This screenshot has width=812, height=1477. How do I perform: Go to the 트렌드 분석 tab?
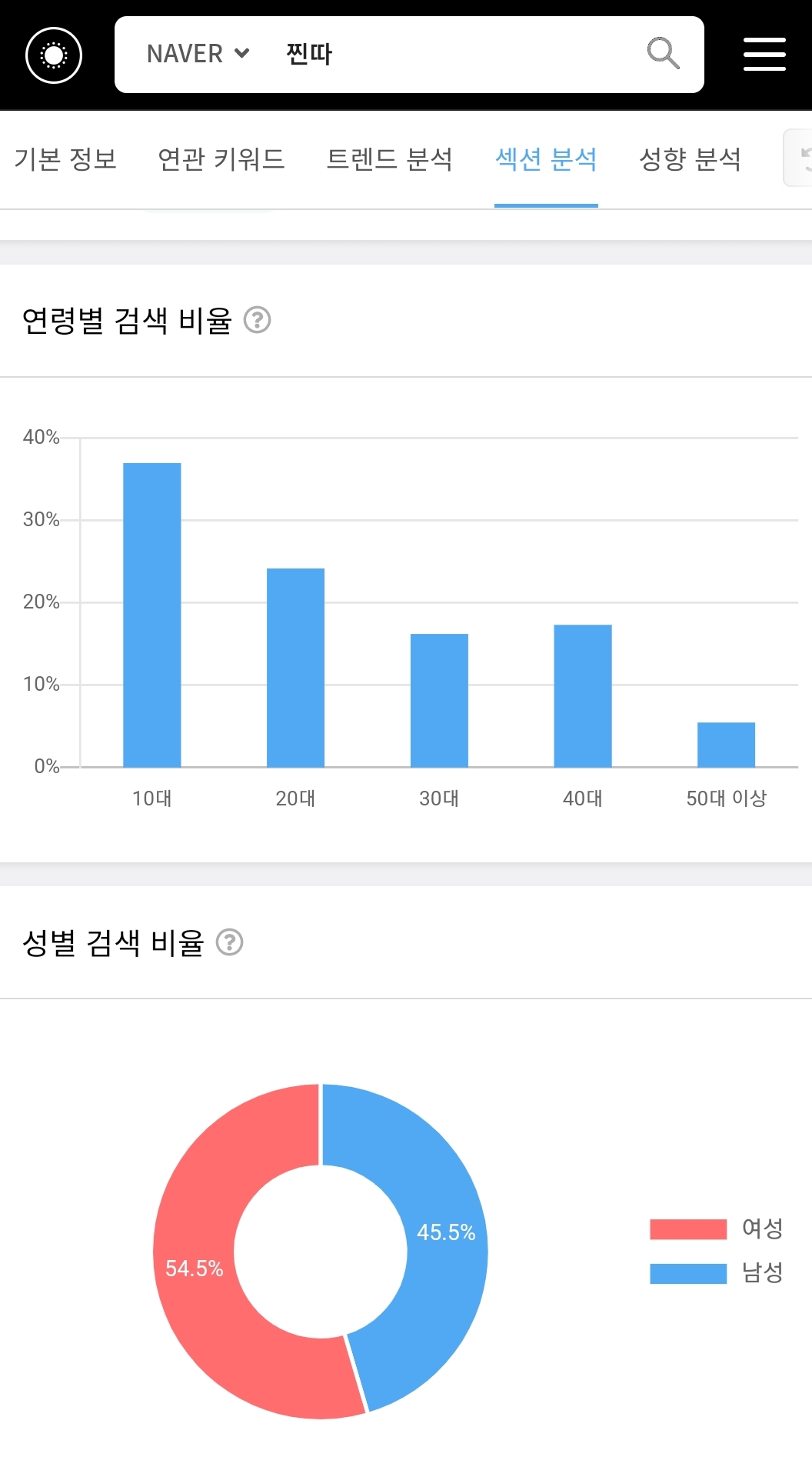(390, 159)
